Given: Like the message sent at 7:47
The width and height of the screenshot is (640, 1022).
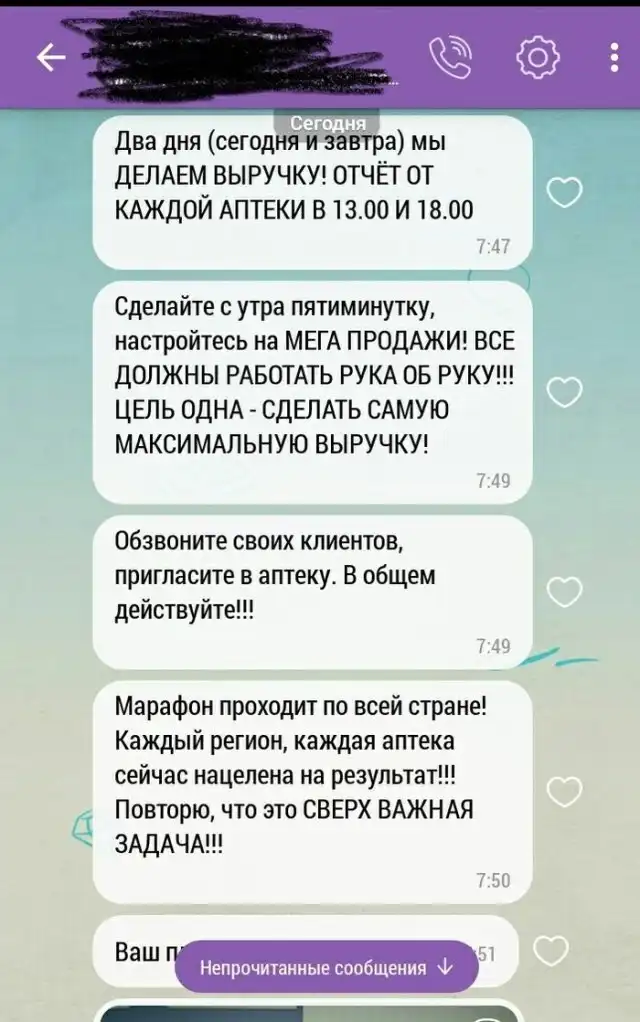Looking at the screenshot, I should coord(565,191).
